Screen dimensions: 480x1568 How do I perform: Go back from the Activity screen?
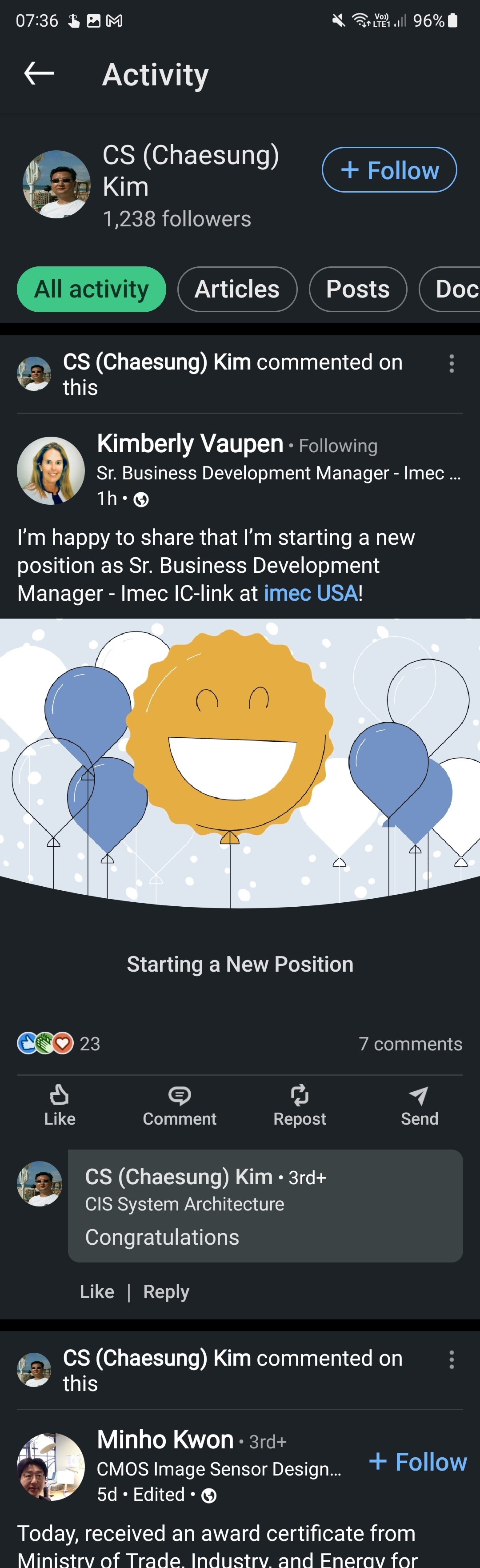pyautogui.click(x=39, y=74)
